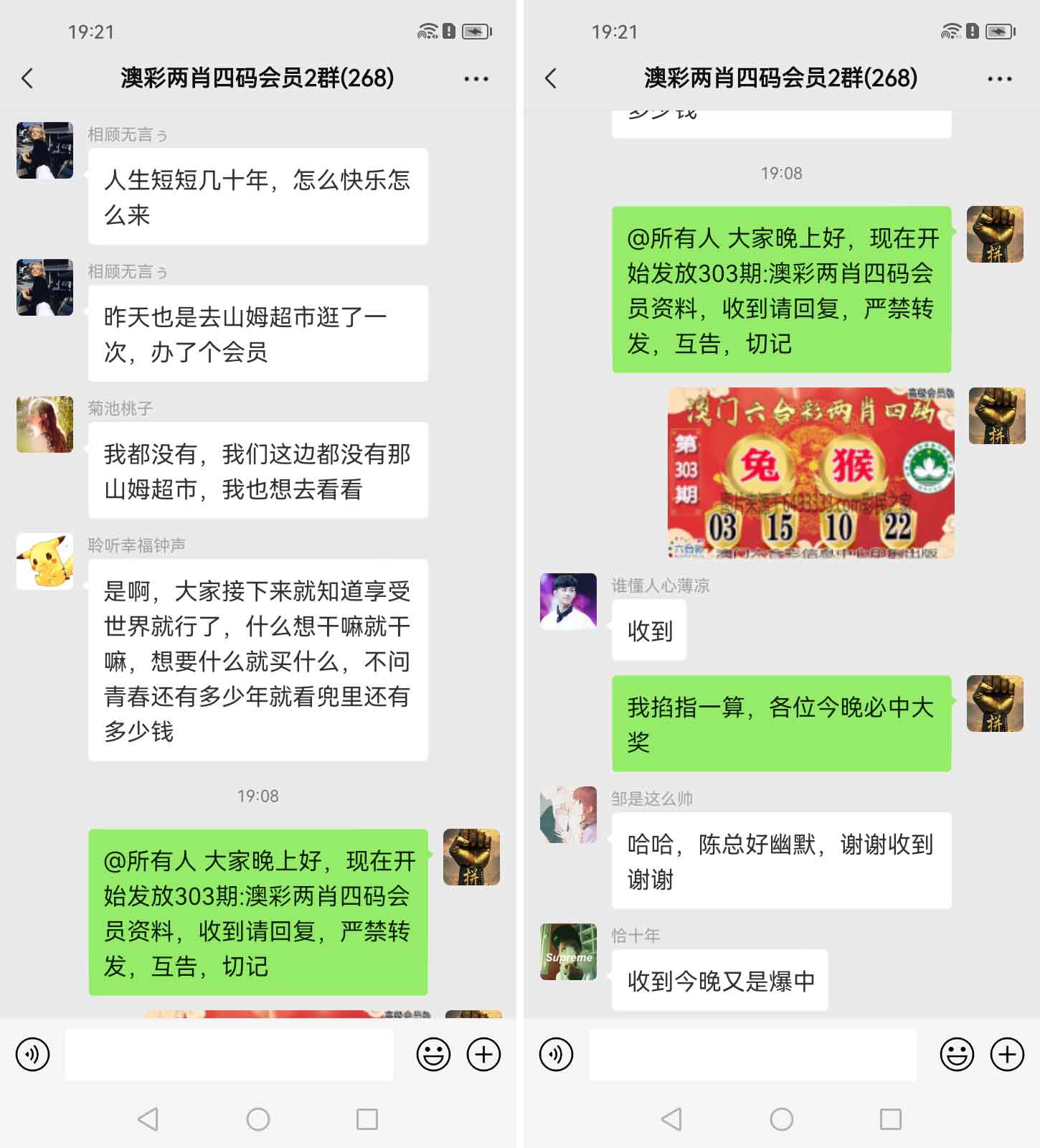Open 邹是这么帅's profile avatar
1040x1148 pixels.
click(568, 814)
